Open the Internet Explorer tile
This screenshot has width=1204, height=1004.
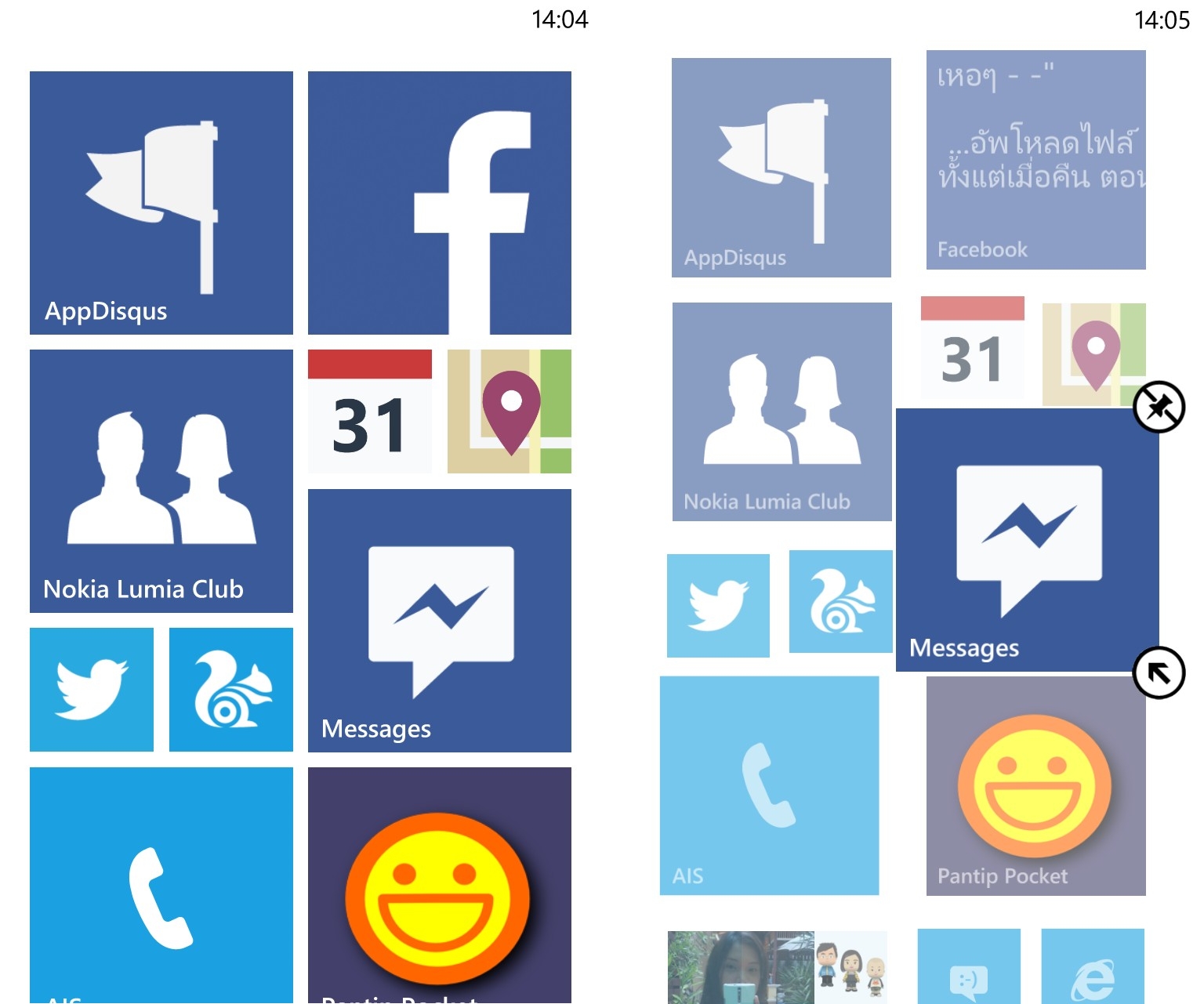pos(1093,968)
